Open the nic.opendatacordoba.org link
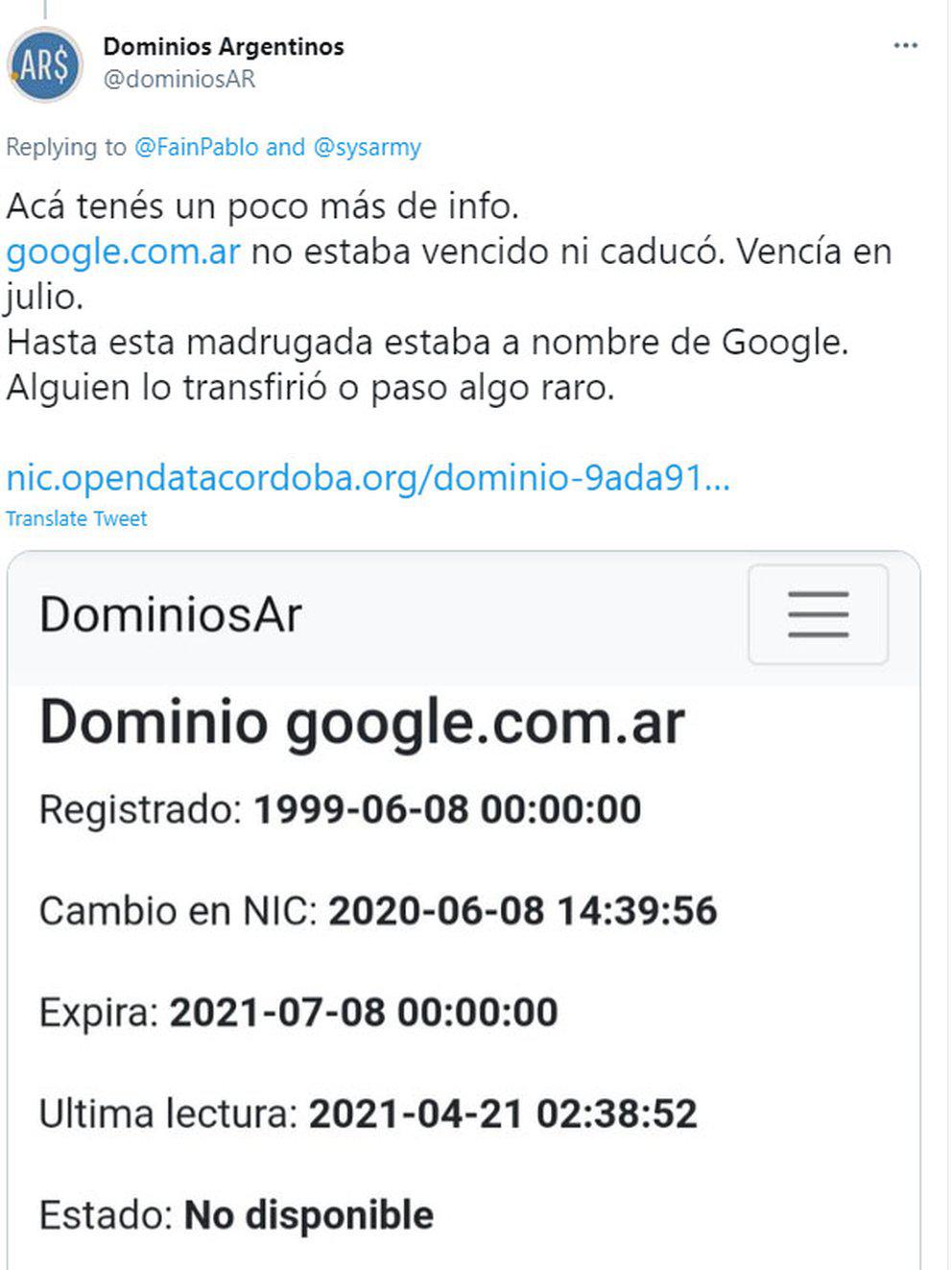Viewport: 952px width, 1270px height. click(368, 477)
